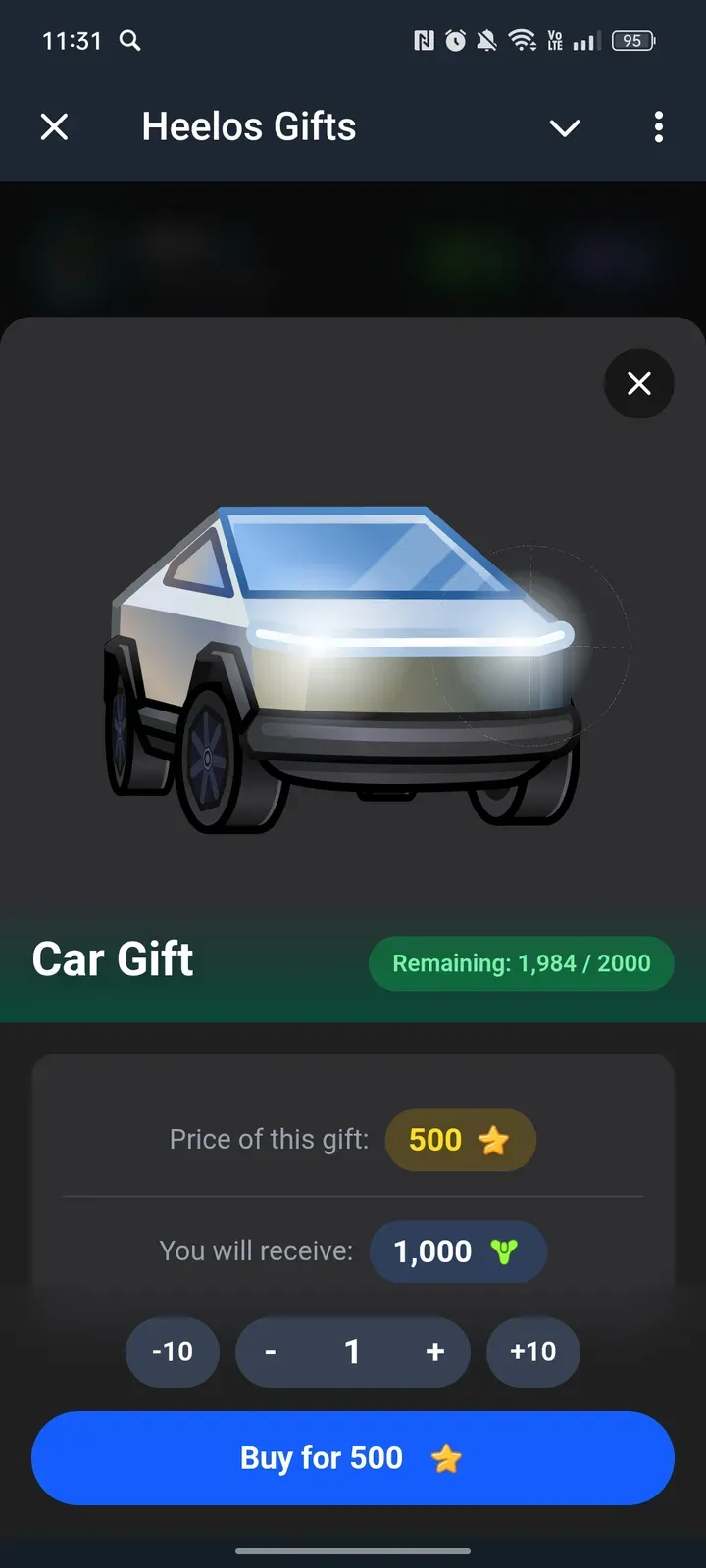Tap Buy for 500 stars
The image size is (706, 1568).
pyautogui.click(x=353, y=1458)
